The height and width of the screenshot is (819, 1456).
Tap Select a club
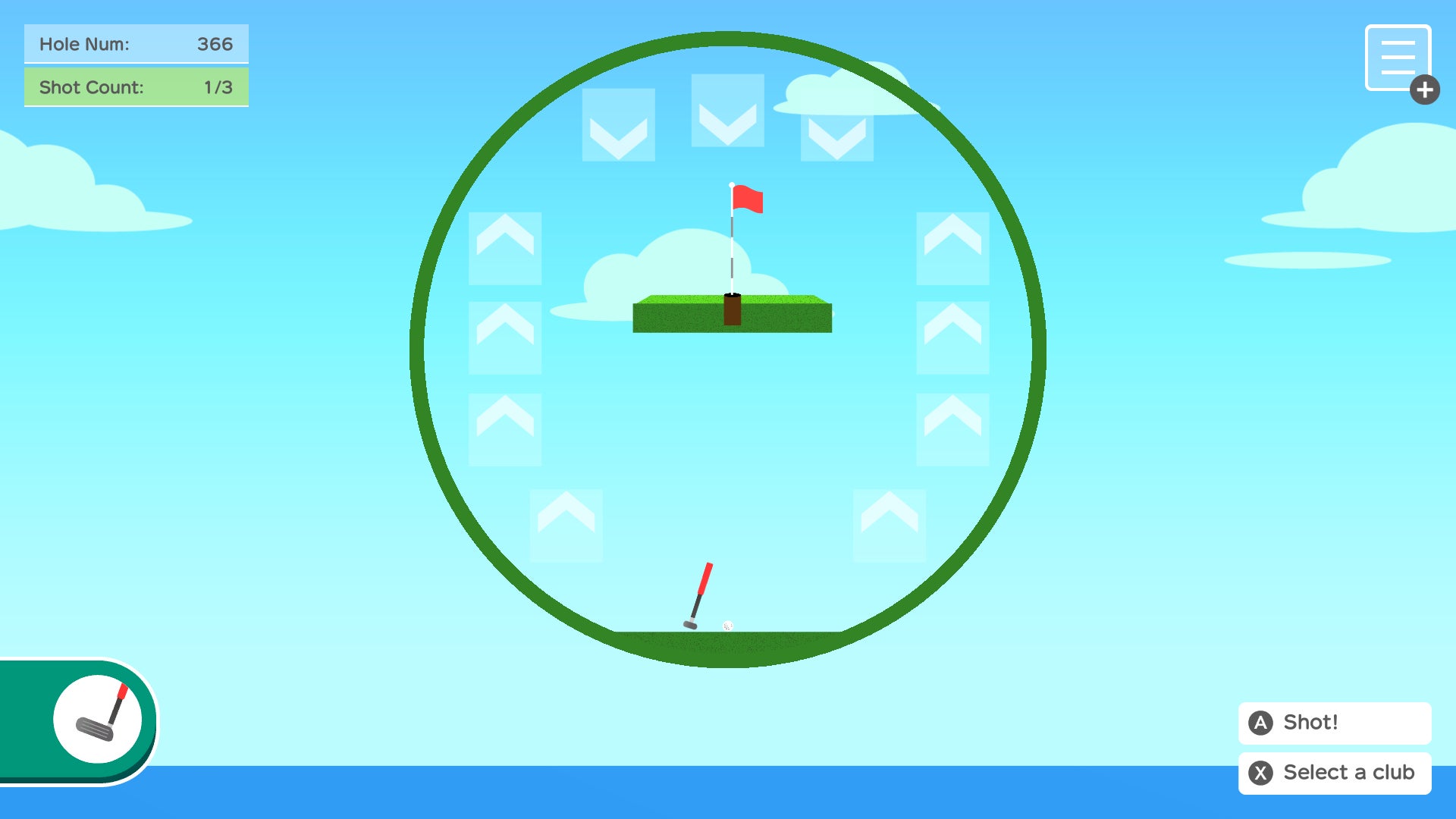[1335, 773]
